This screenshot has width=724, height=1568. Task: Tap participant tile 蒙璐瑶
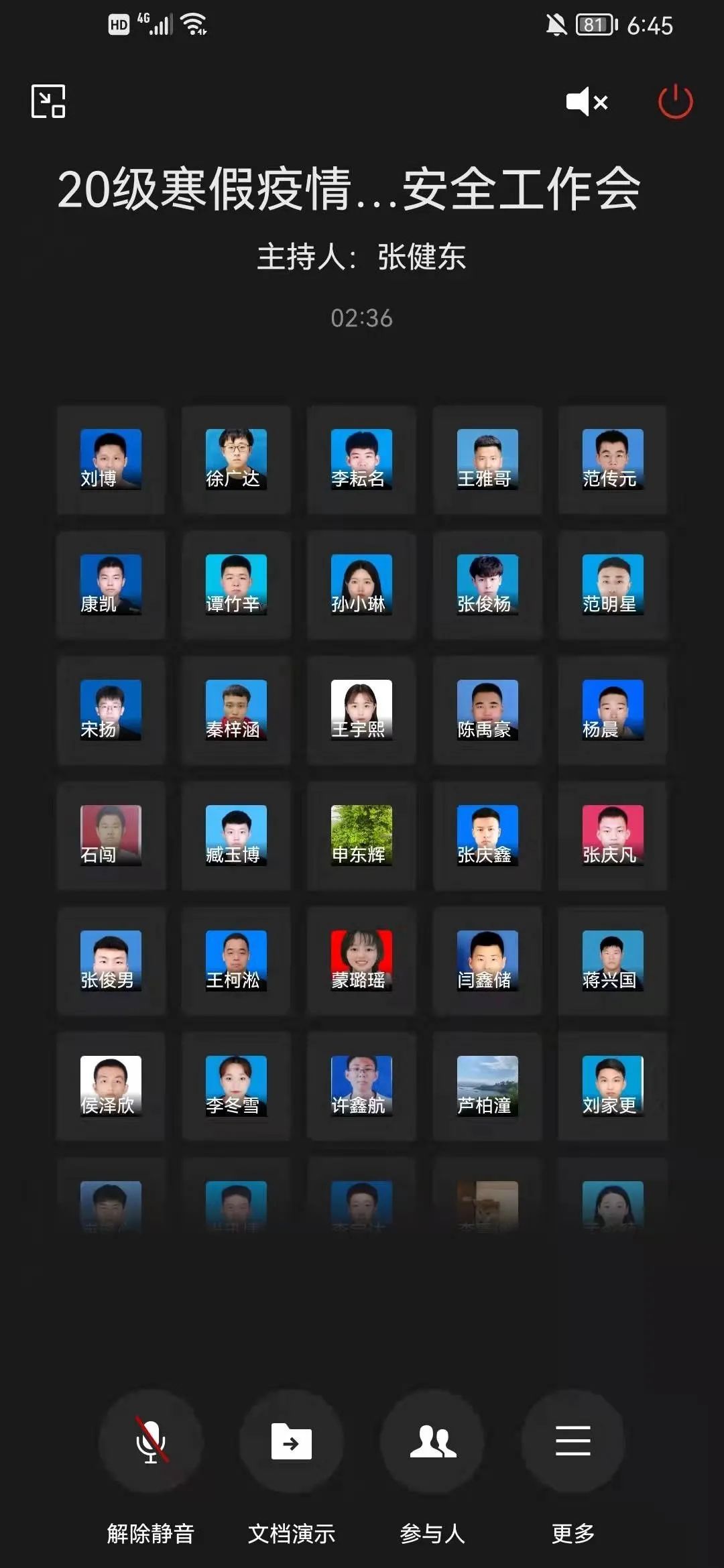pyautogui.click(x=361, y=961)
